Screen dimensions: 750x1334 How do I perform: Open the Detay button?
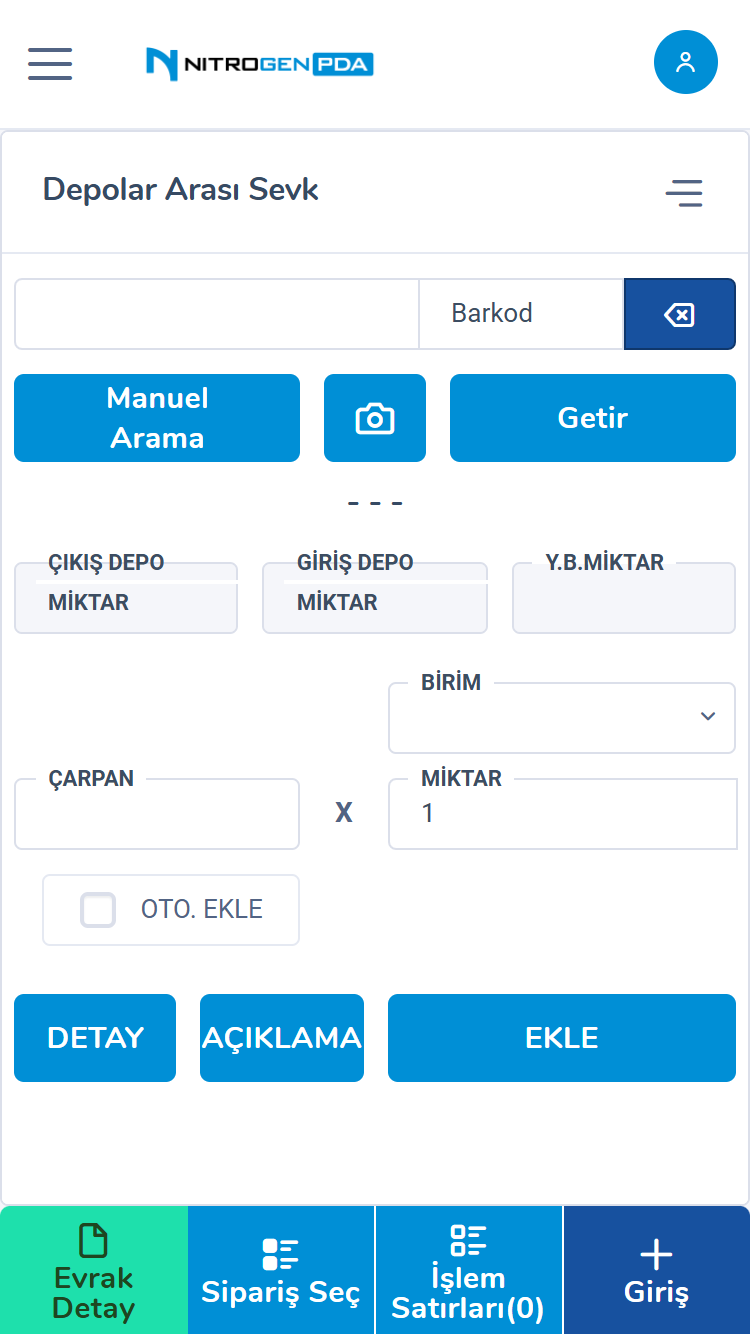point(95,1038)
